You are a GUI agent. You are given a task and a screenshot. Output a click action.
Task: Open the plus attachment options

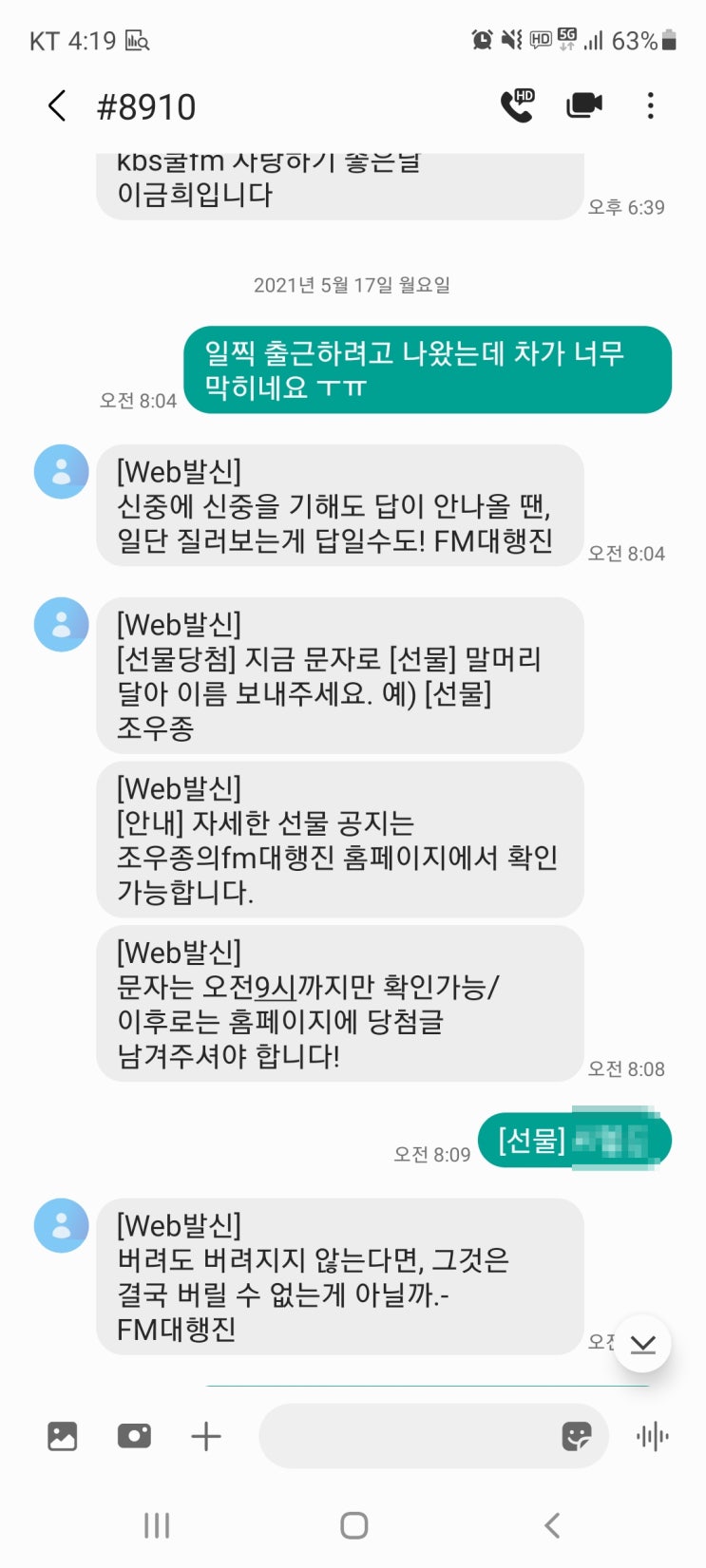pyautogui.click(x=206, y=1436)
